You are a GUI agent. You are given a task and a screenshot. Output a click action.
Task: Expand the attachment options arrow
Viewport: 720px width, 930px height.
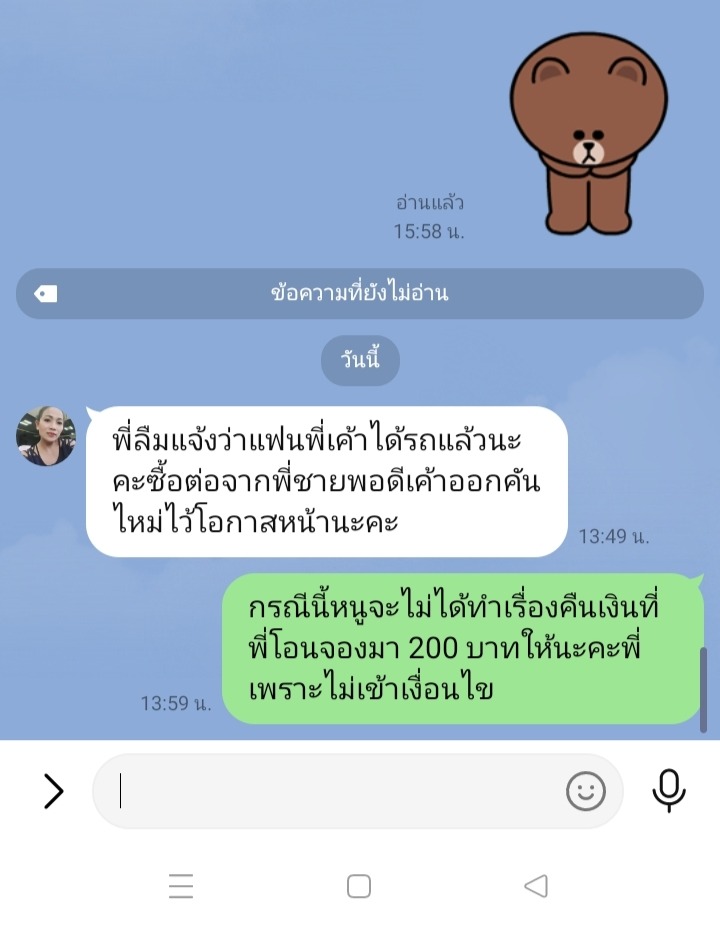[54, 791]
